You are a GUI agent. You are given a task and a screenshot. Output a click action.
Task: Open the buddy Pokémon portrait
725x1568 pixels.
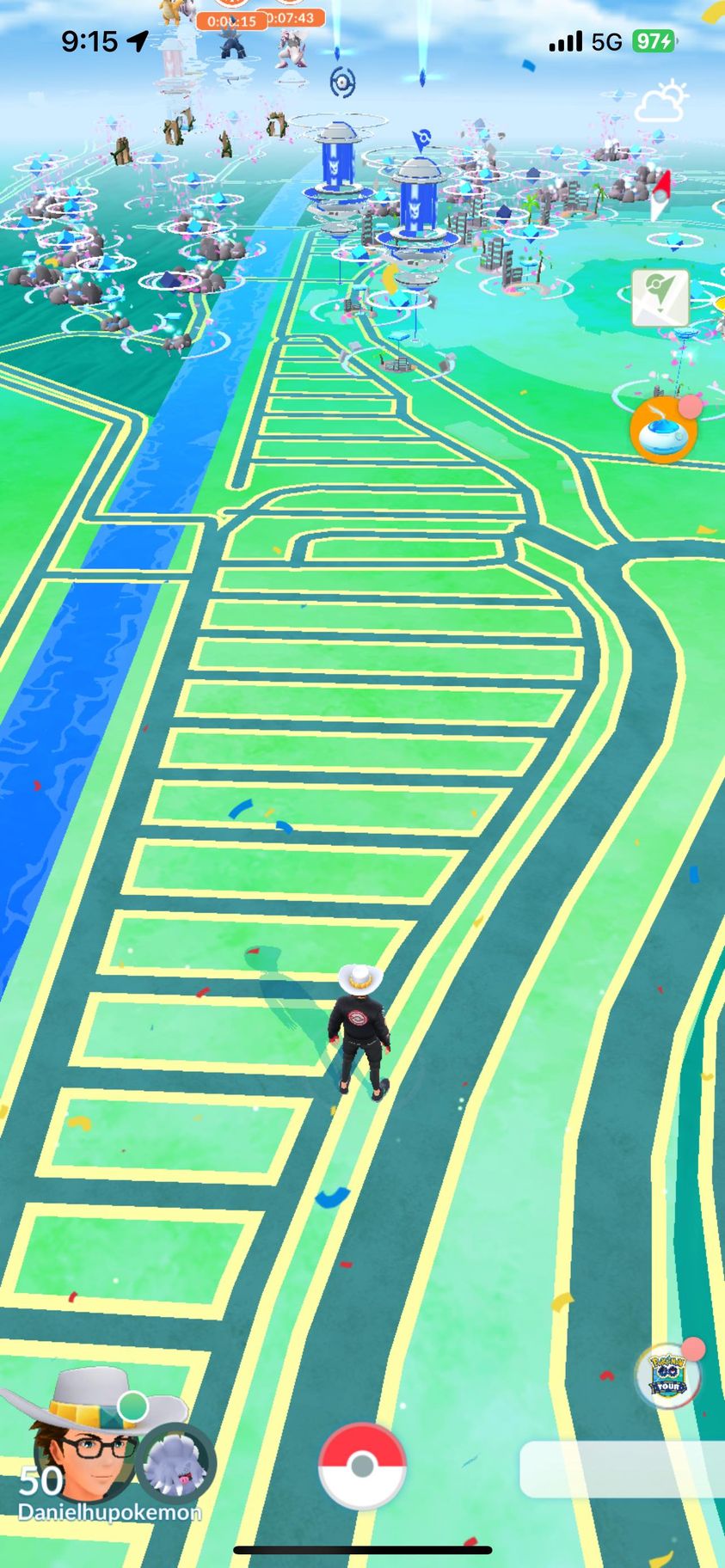(x=175, y=1464)
